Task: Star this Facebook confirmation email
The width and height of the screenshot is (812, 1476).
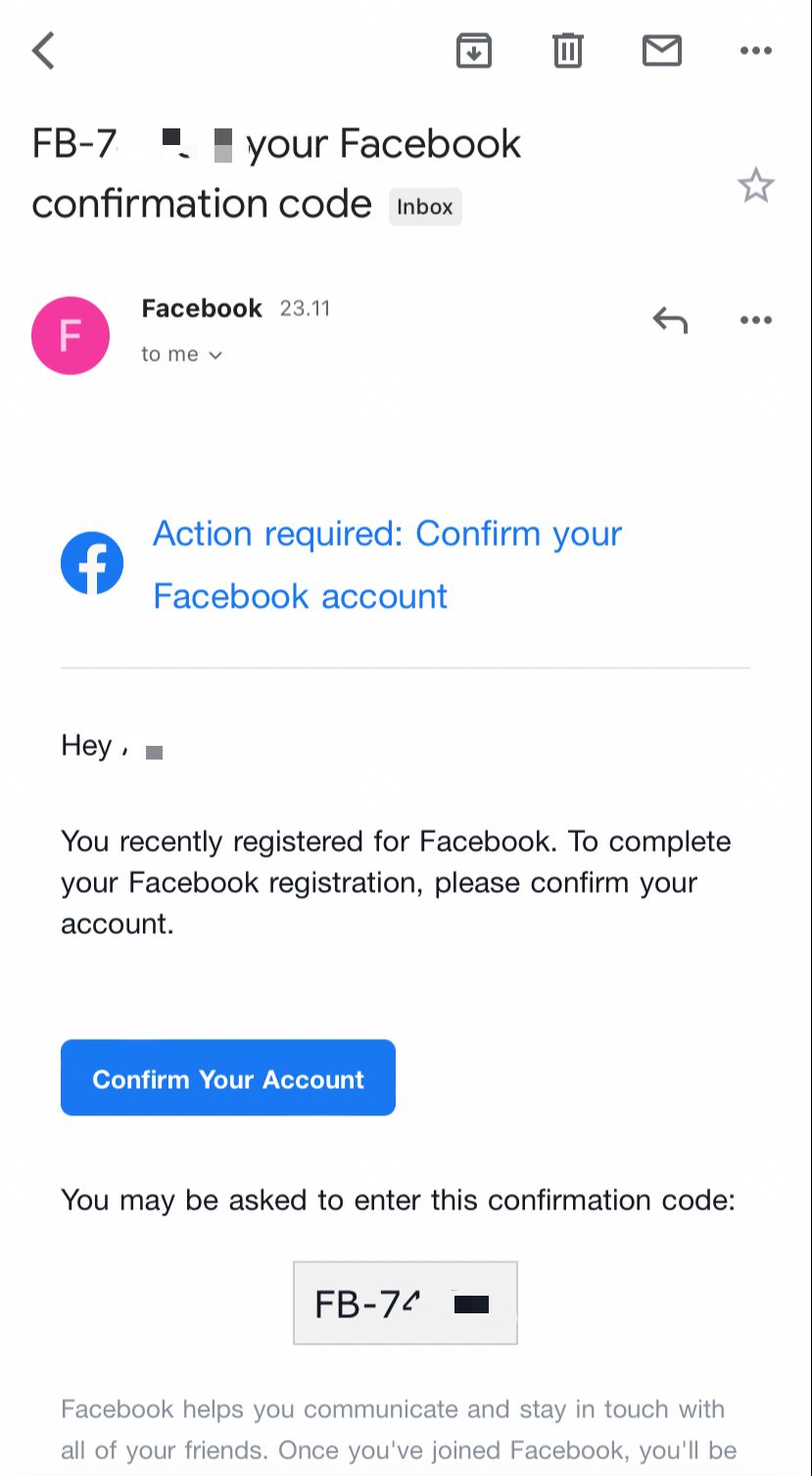Action: [755, 185]
